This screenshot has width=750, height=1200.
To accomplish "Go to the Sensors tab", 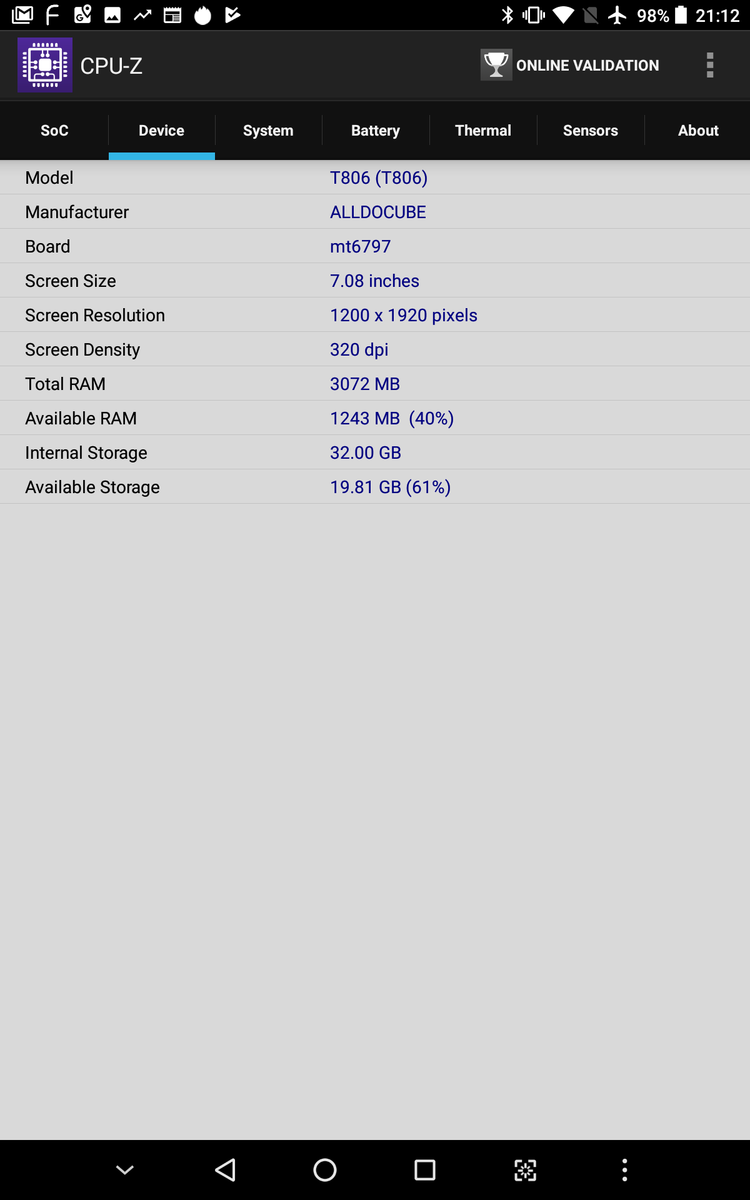I will [590, 131].
